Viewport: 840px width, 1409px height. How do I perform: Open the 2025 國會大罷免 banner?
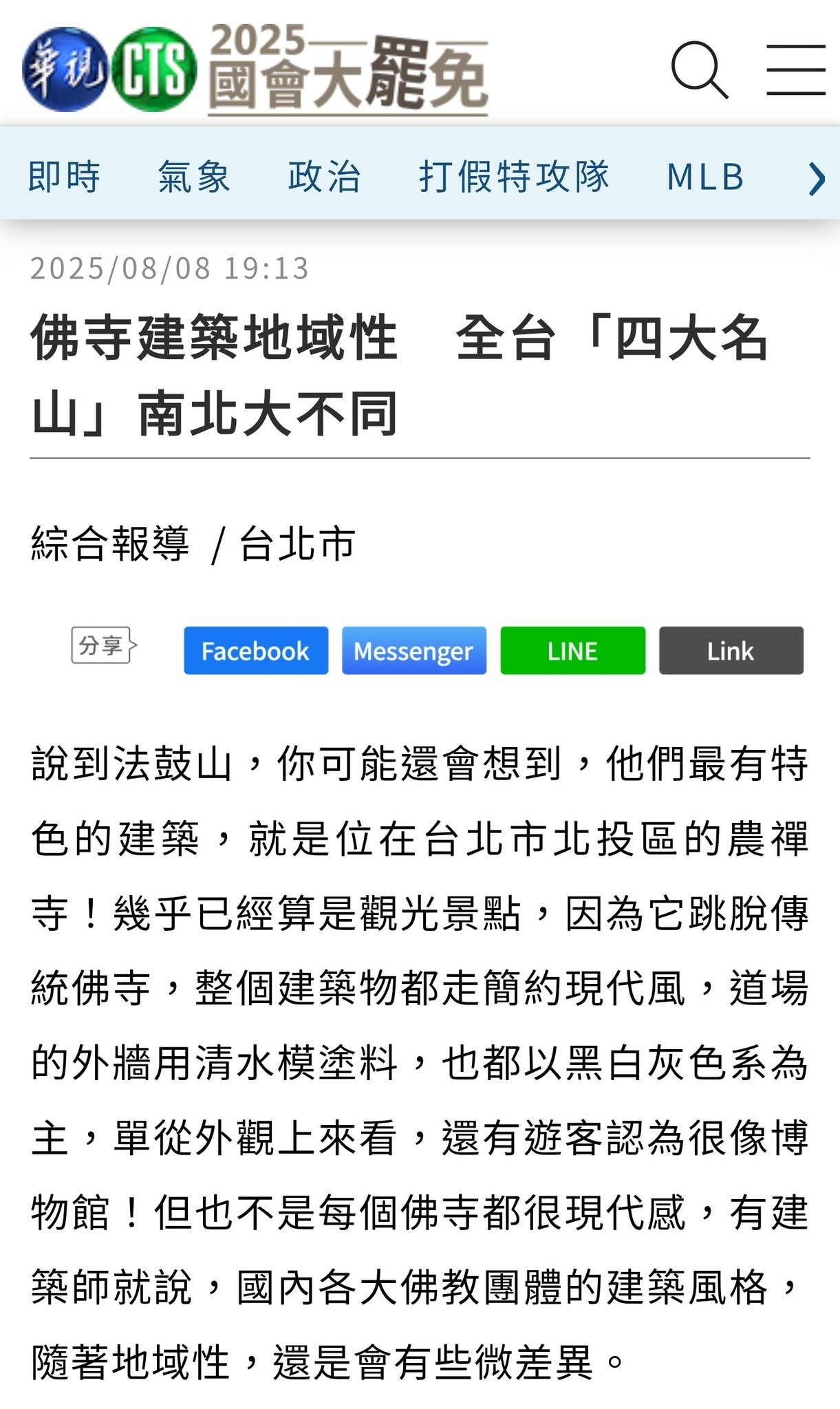tap(348, 69)
